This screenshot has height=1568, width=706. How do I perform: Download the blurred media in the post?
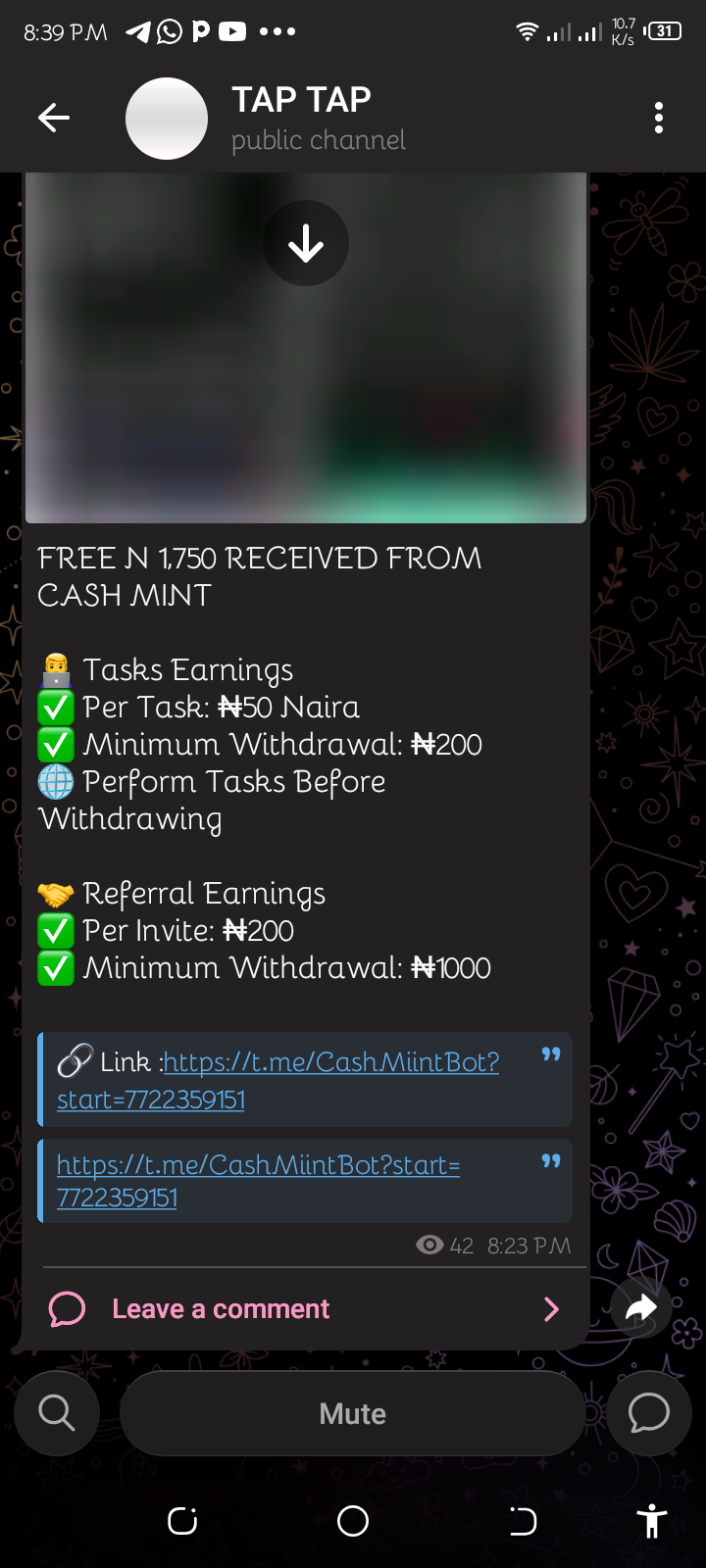point(306,243)
